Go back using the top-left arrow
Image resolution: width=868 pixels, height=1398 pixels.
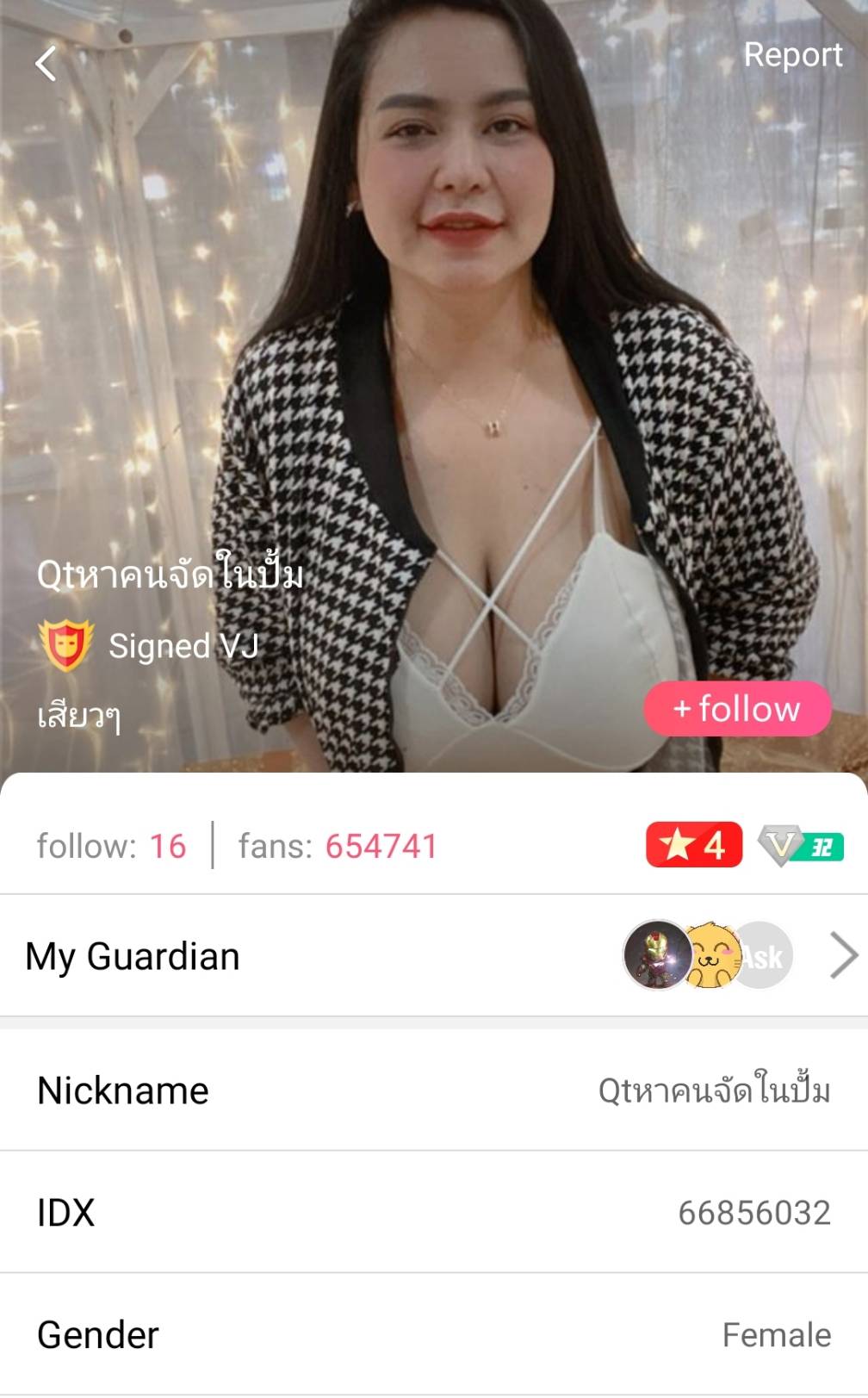click(46, 63)
